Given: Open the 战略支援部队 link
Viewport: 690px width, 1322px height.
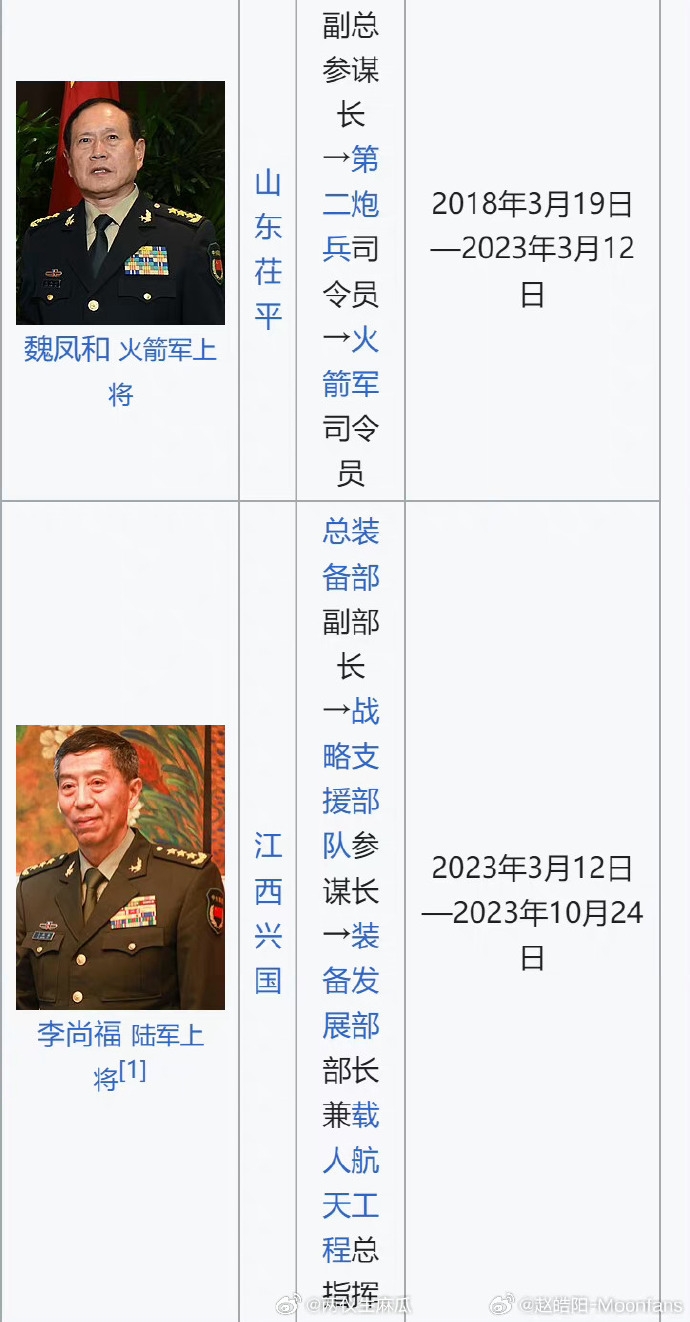Looking at the screenshot, I should coord(350,778).
